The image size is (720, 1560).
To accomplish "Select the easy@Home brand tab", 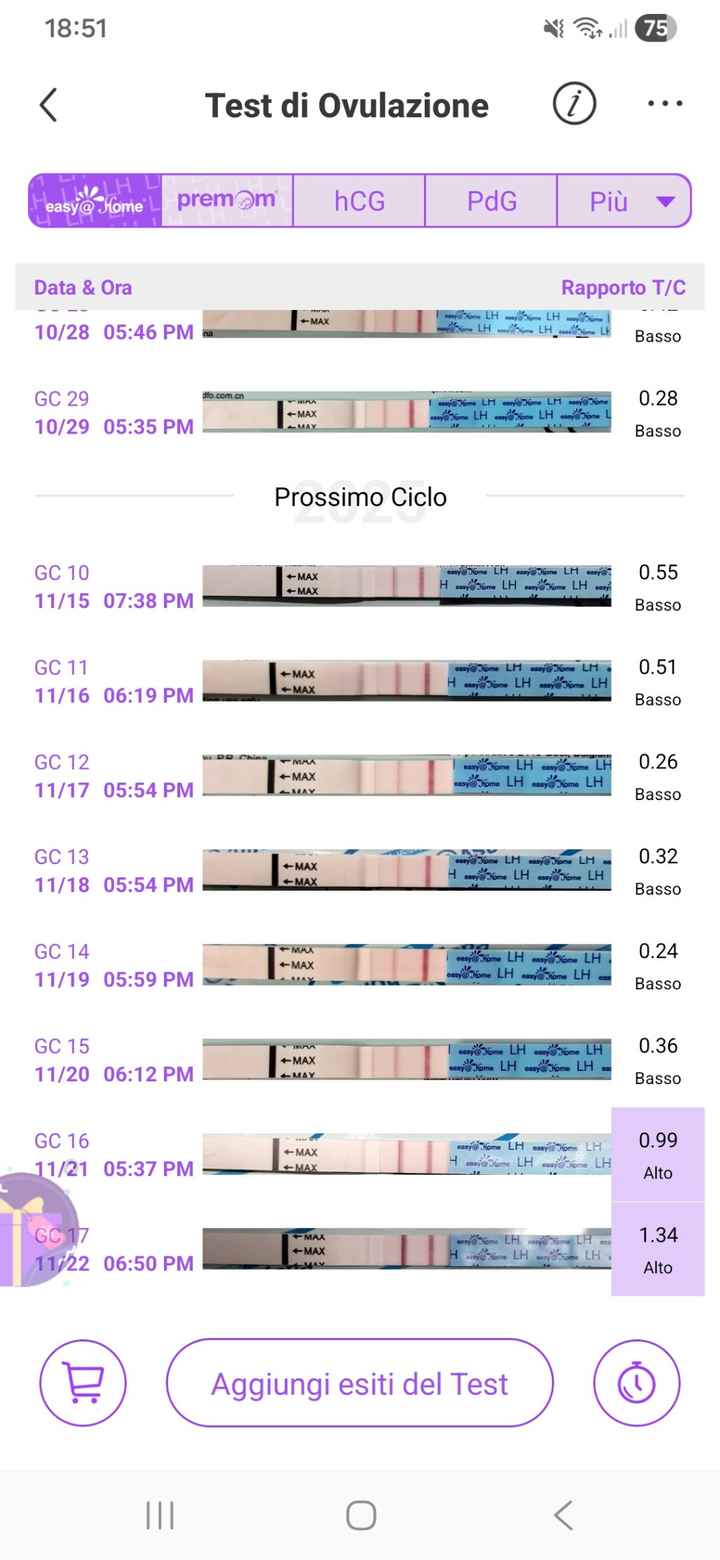I will 95,201.
